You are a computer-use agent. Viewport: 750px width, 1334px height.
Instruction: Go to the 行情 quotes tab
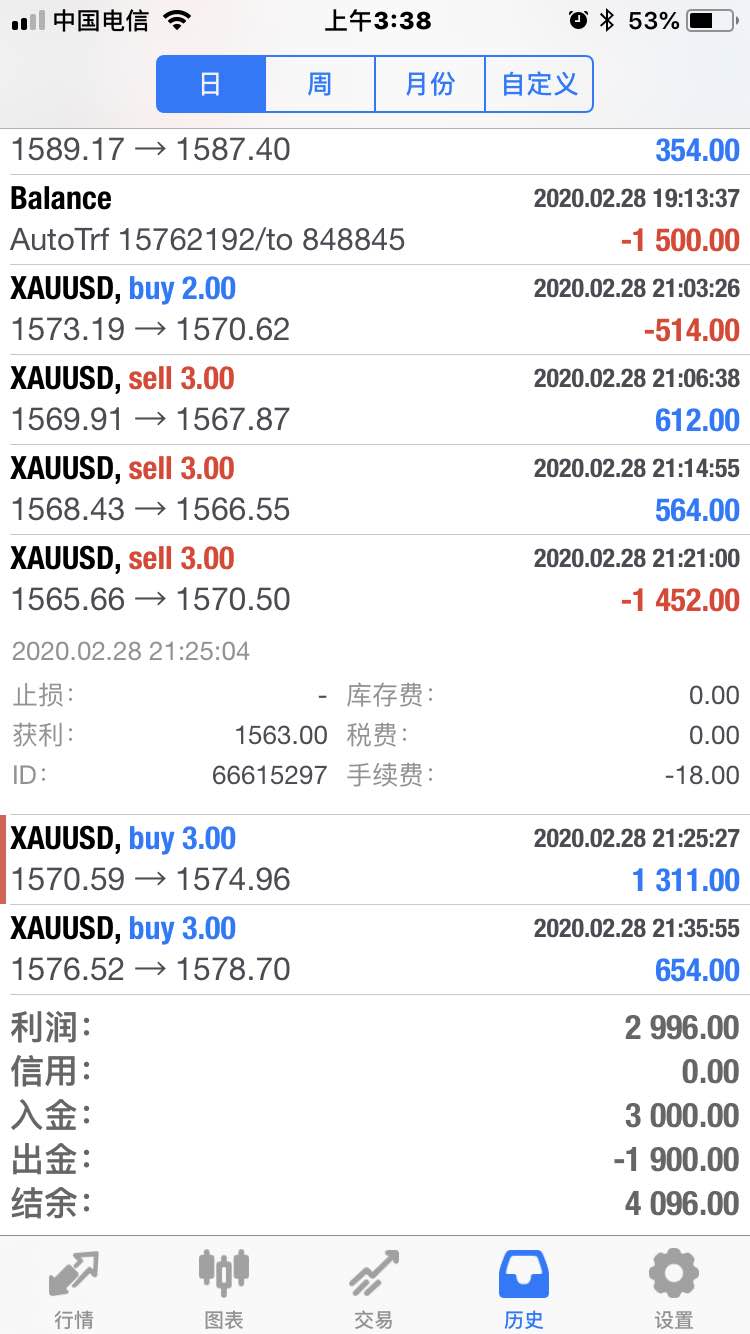click(x=74, y=1288)
